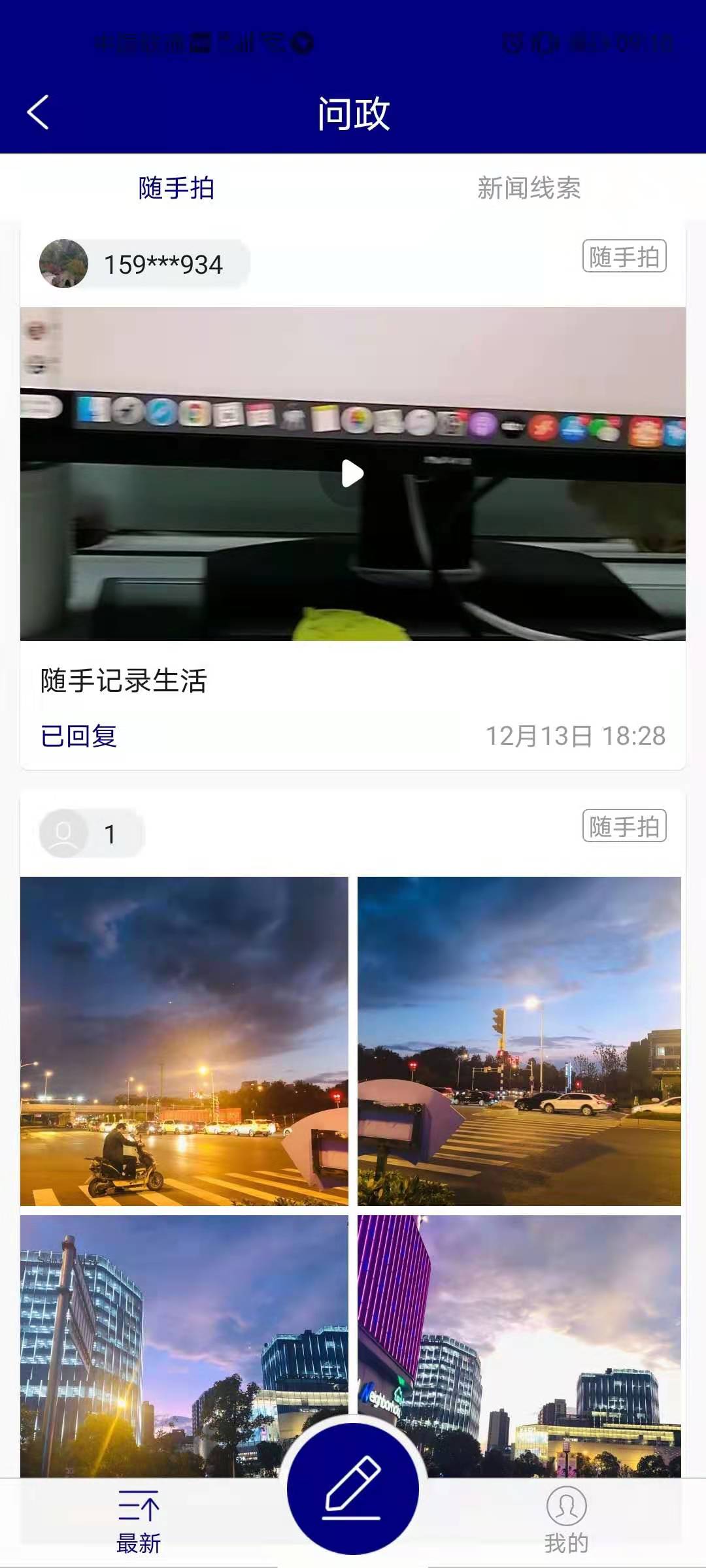Image resolution: width=706 pixels, height=1568 pixels.
Task: Open the 随手记录生活 post
Action: point(124,681)
